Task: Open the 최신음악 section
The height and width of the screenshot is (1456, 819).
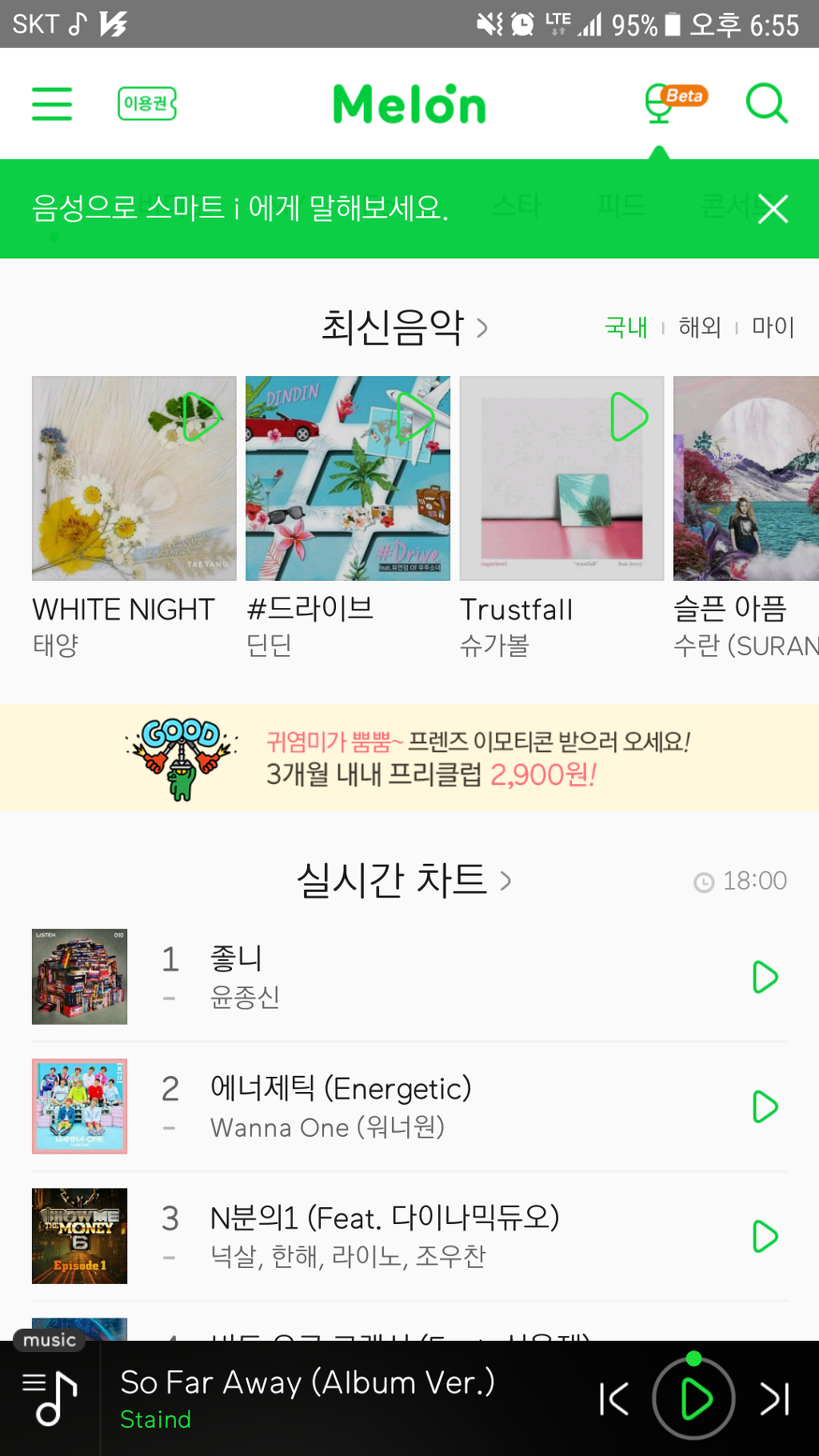Action: 405,327
